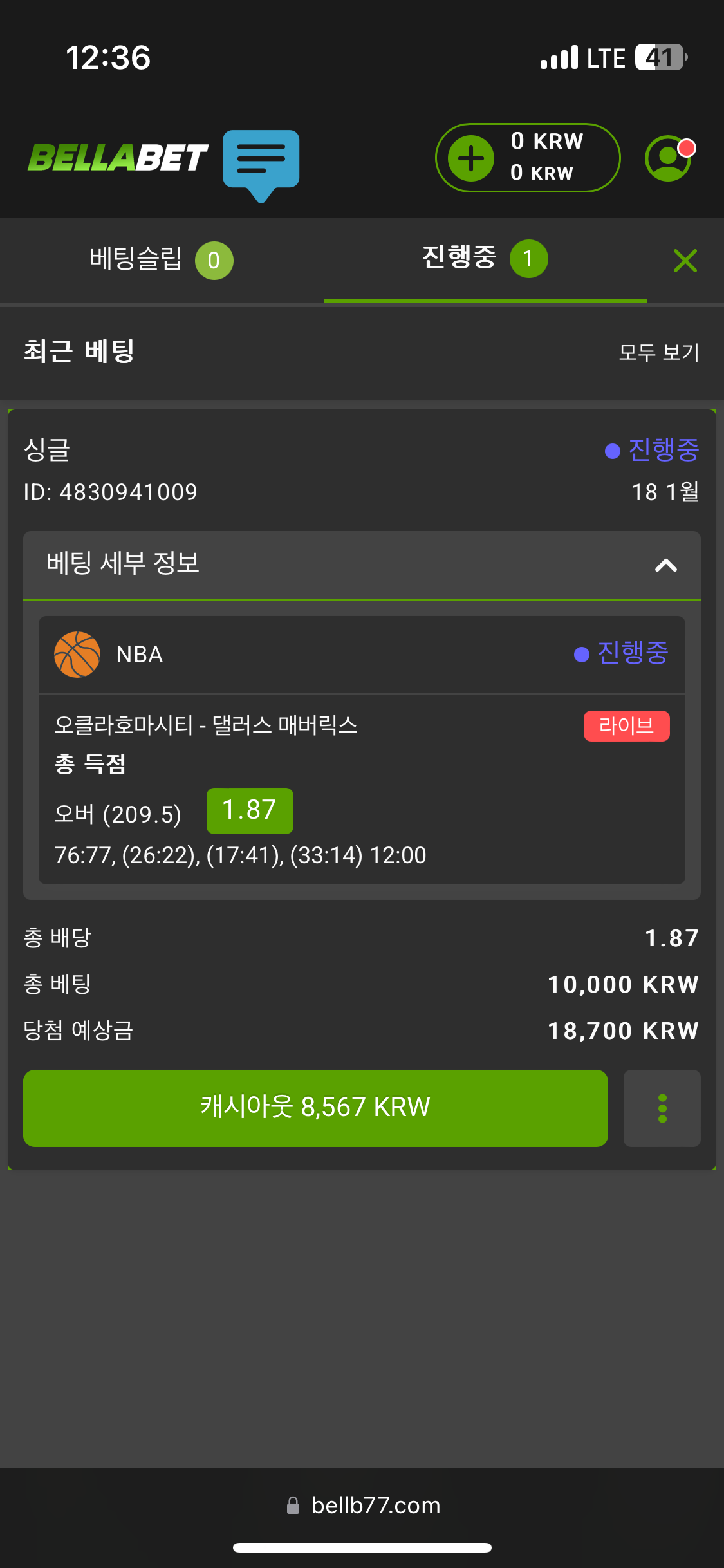Screen dimensions: 724x1568
Task: Switch to the 베팅슬립 tab
Action: [161, 260]
